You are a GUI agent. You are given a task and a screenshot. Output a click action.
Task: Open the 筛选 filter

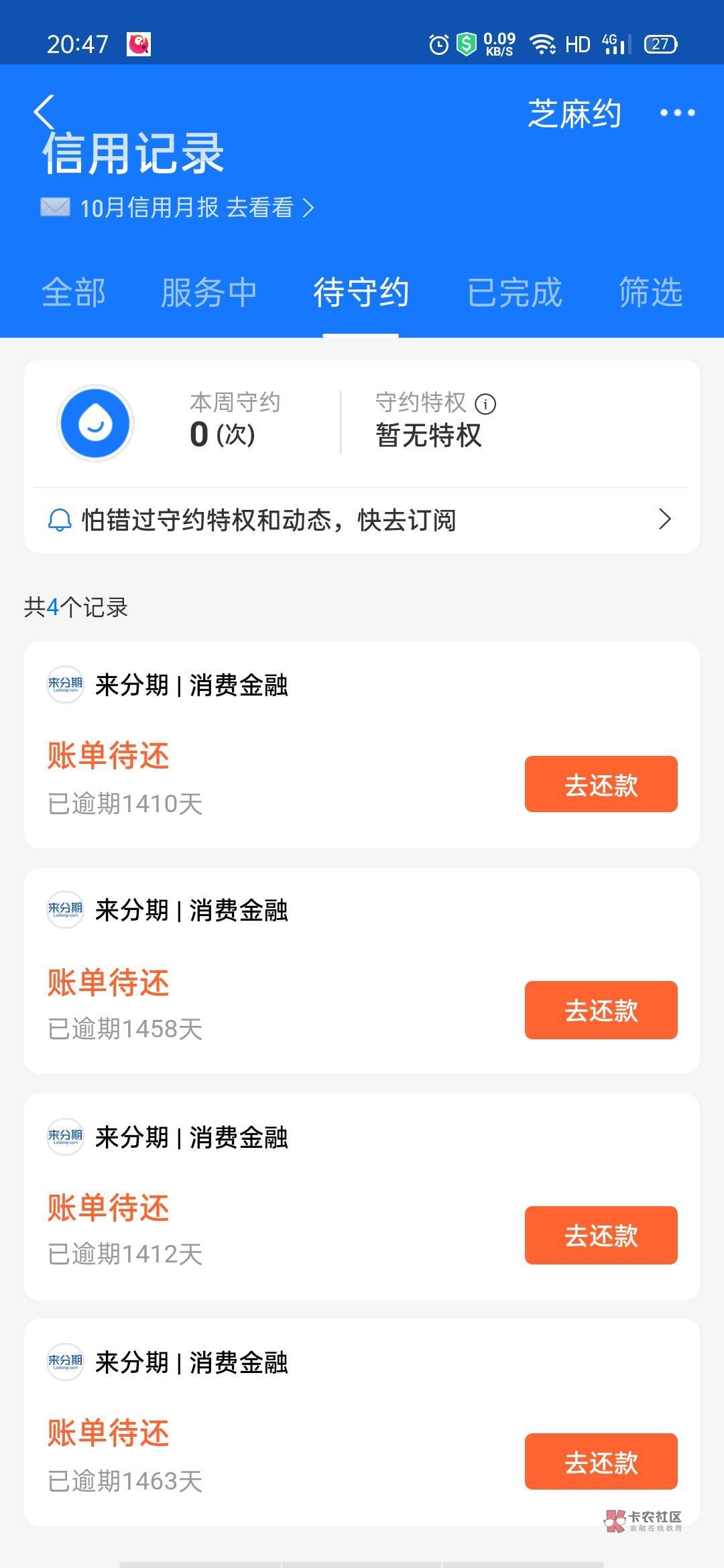coord(650,293)
